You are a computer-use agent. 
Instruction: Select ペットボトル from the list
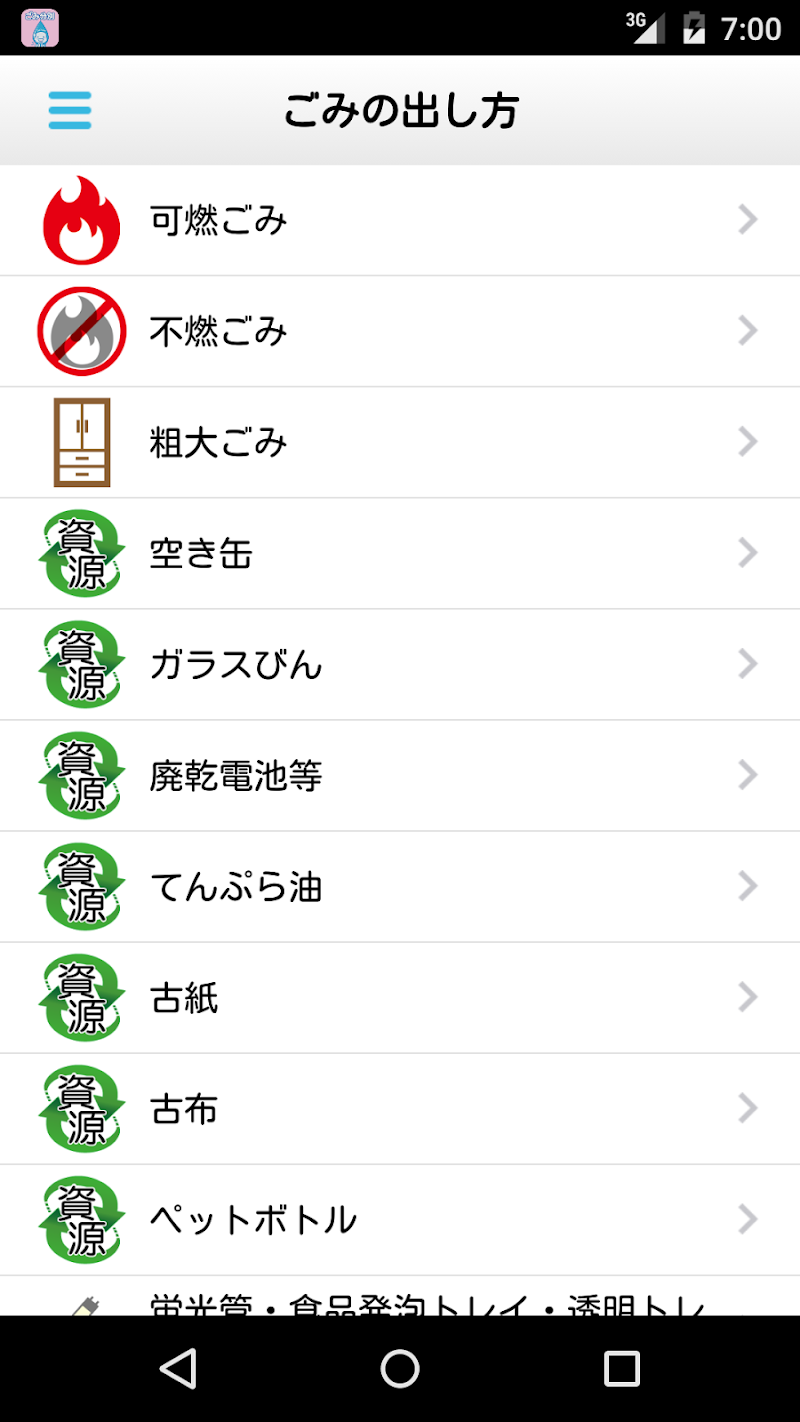pyautogui.click(x=400, y=1219)
